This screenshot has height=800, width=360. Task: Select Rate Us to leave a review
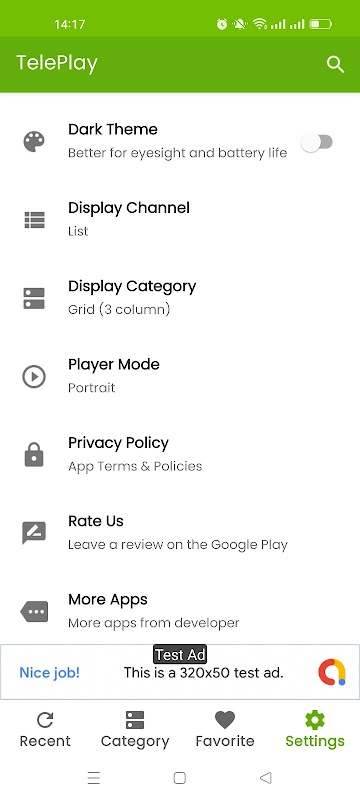pyautogui.click(x=180, y=533)
